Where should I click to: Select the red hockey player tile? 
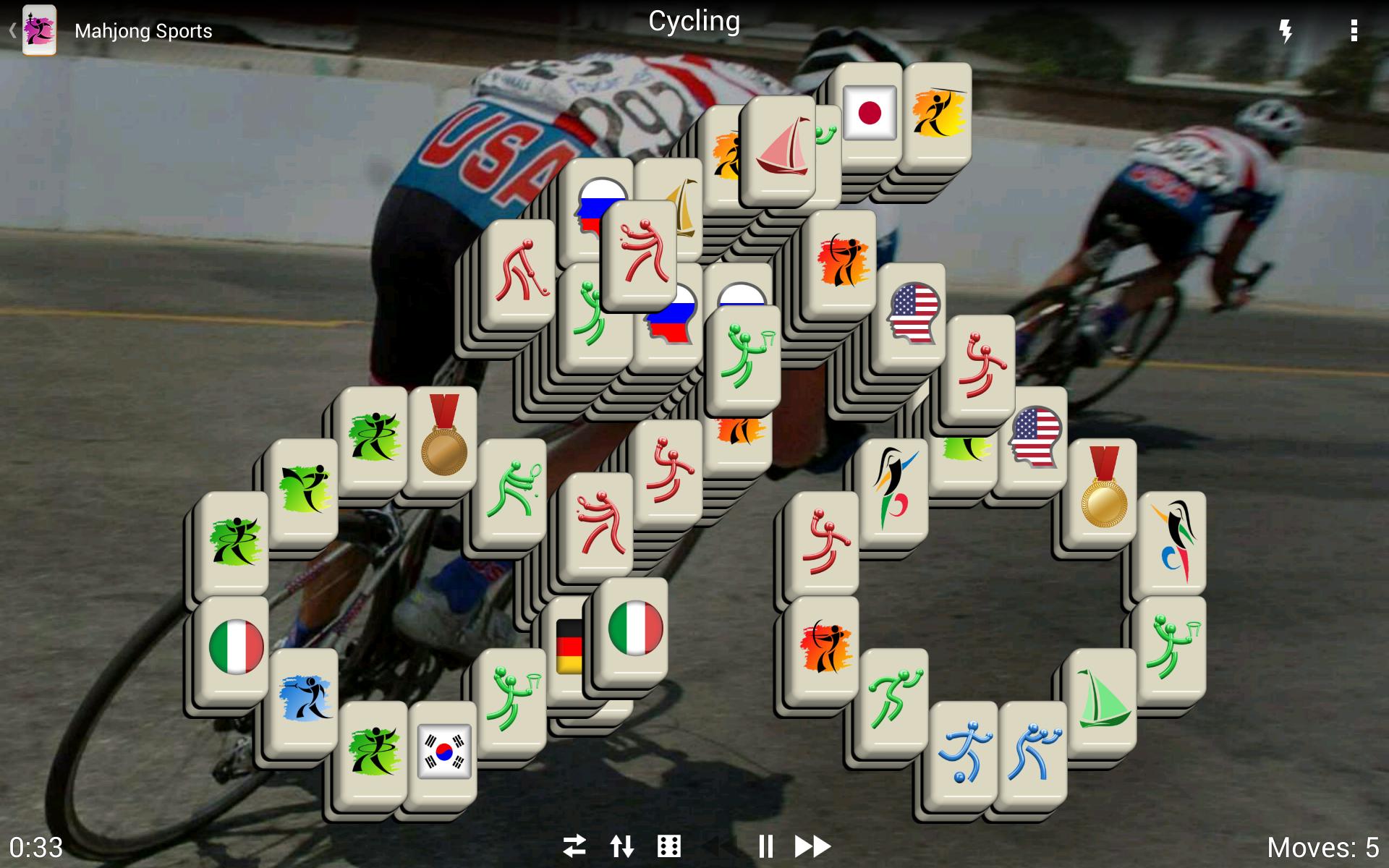519,271
